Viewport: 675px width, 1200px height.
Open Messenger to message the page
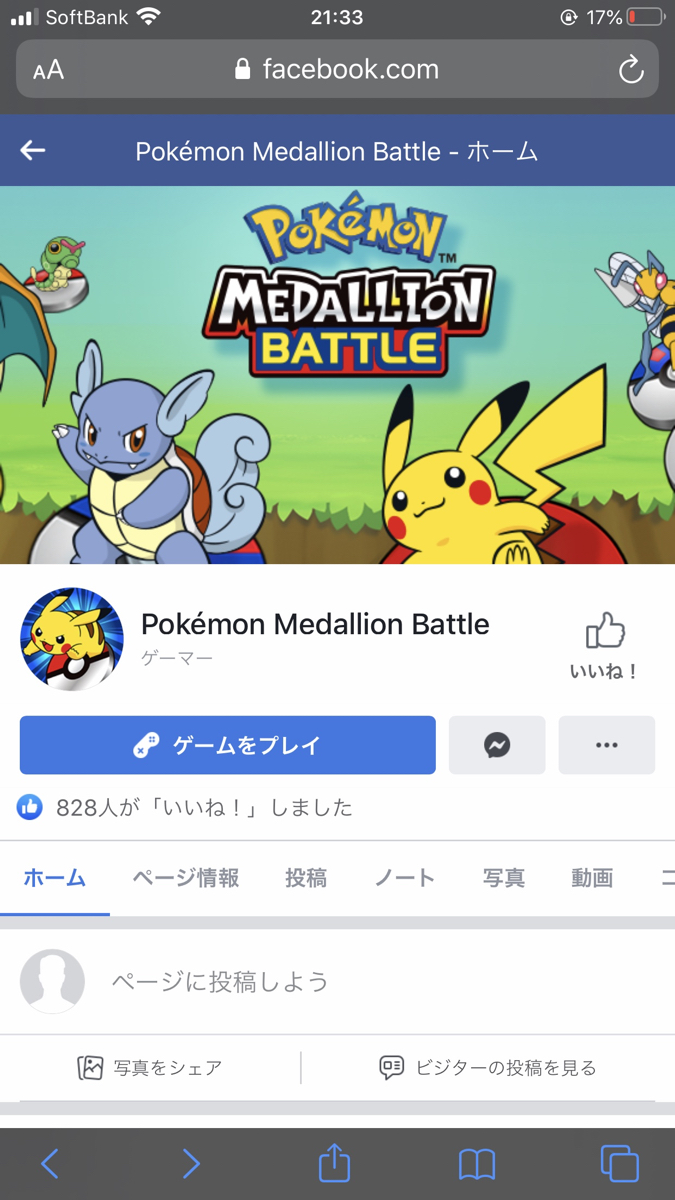coord(497,745)
